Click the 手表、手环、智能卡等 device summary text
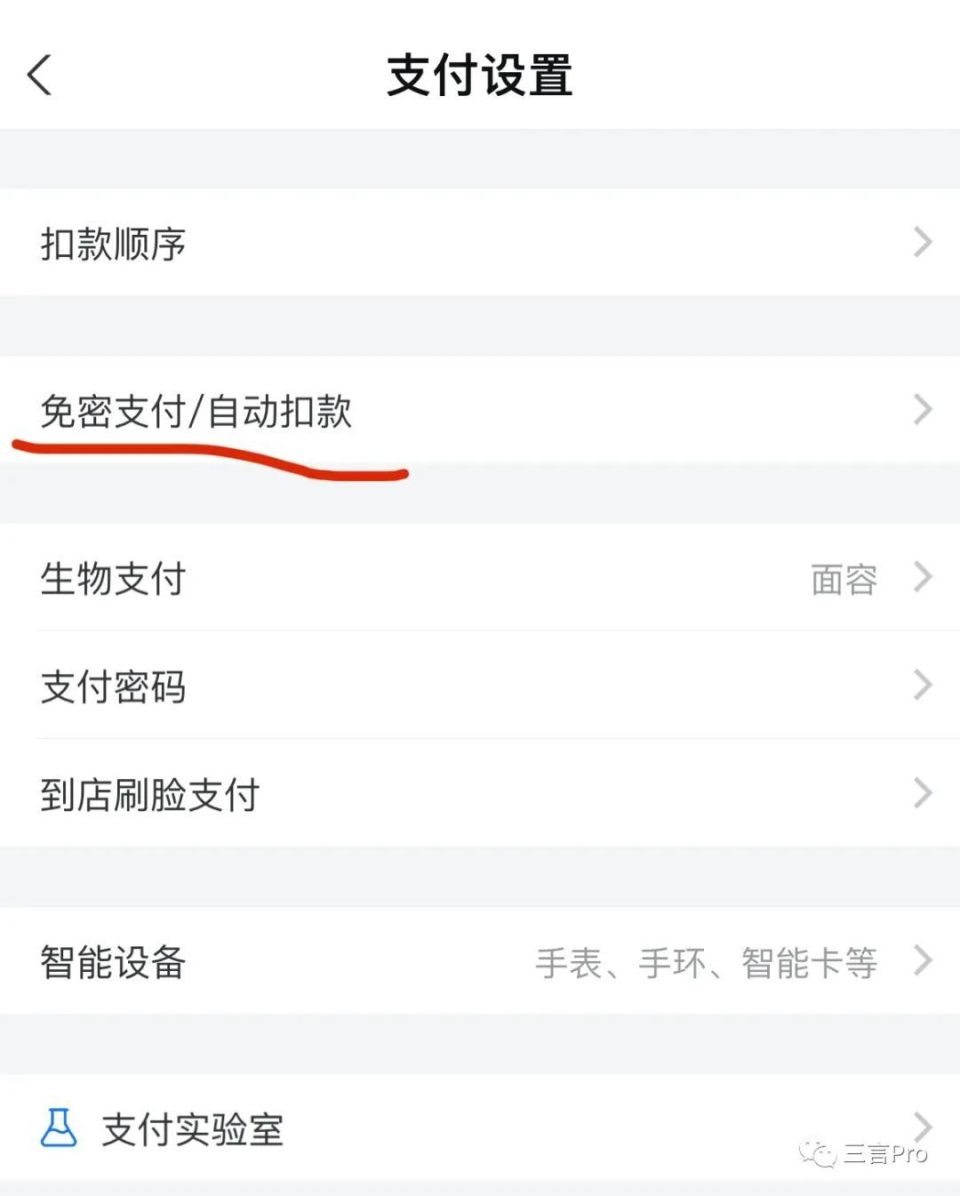This screenshot has height=1196, width=960. pyautogui.click(x=707, y=963)
